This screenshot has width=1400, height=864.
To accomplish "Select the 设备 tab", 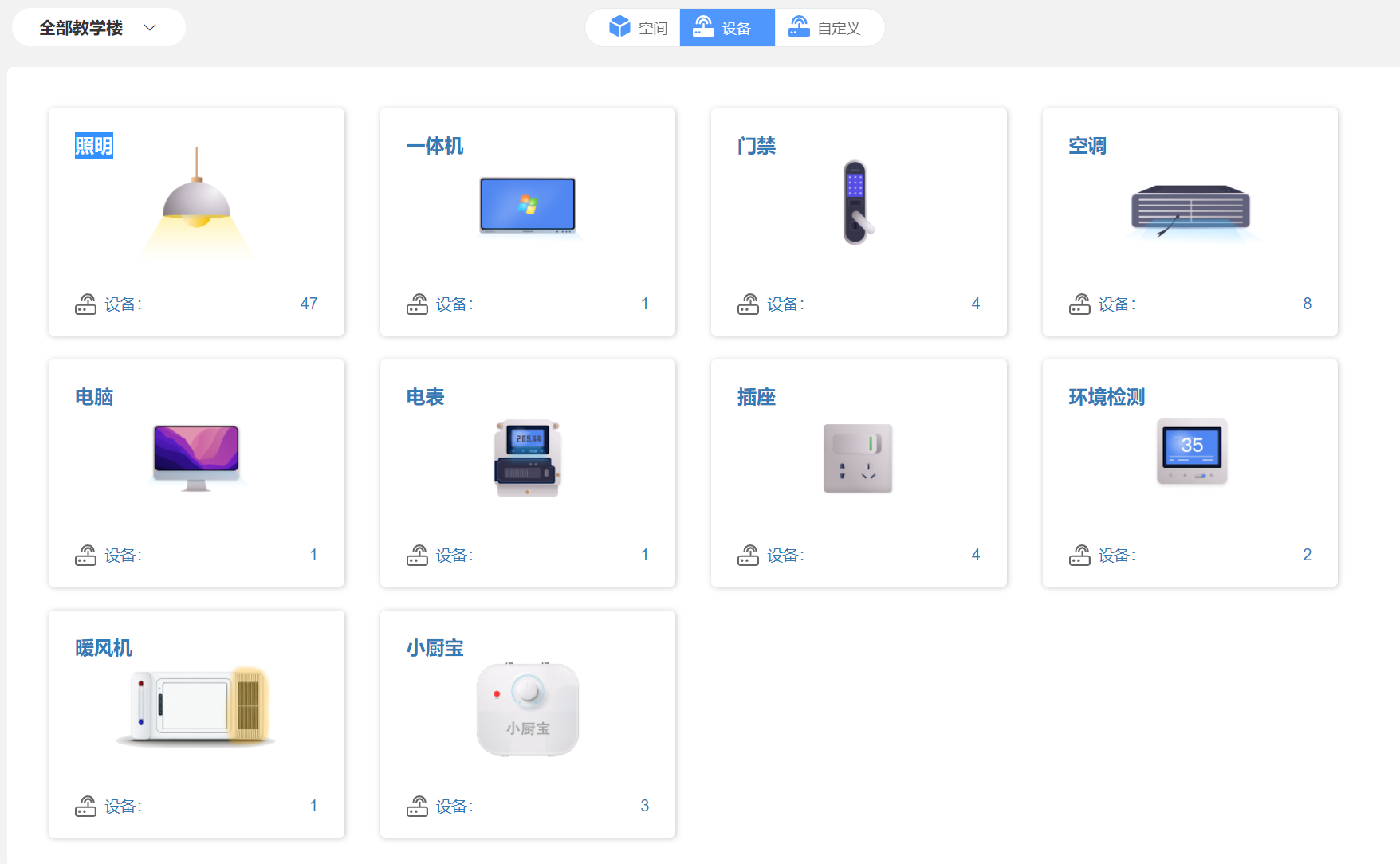I will pos(727,28).
